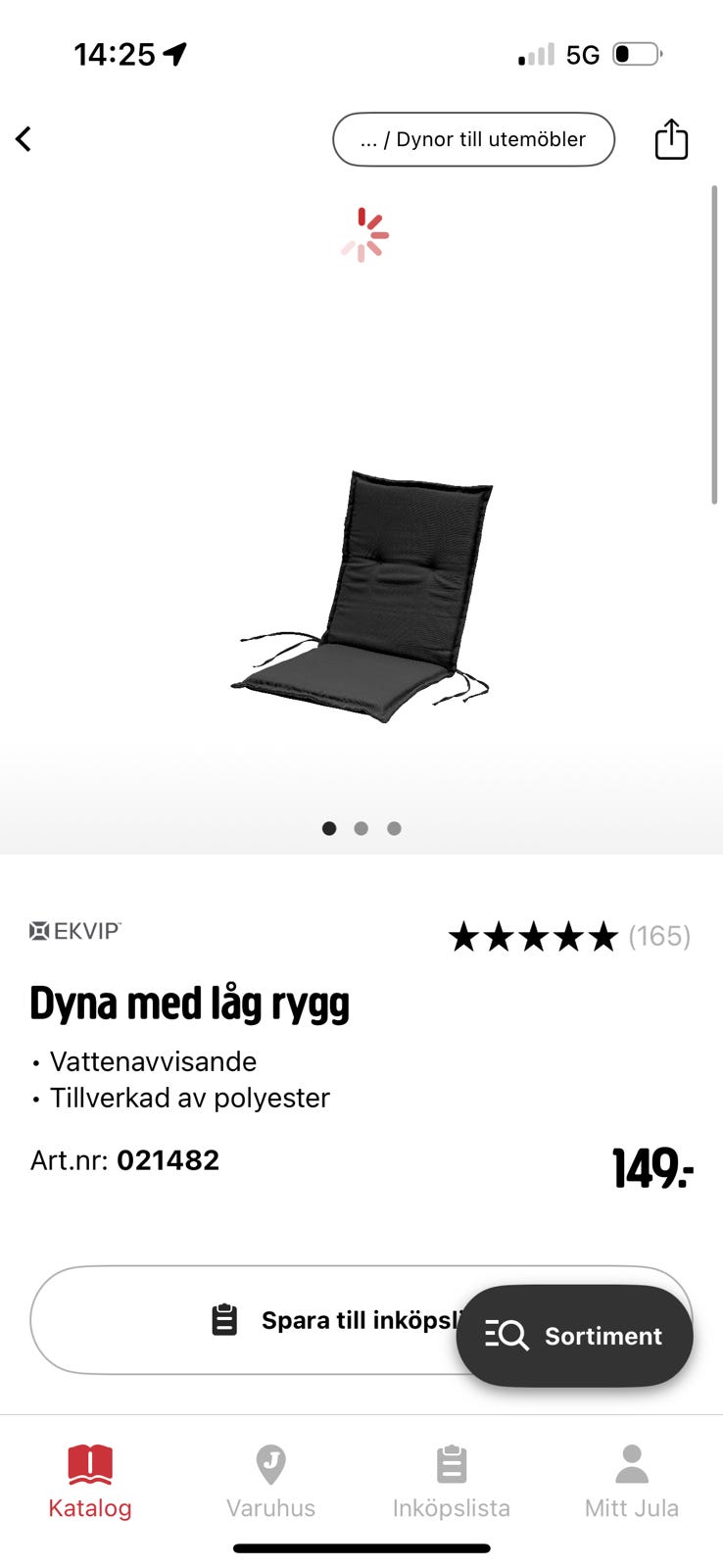This screenshot has width=723, height=1568.
Task: Share this product
Action: click(x=671, y=139)
